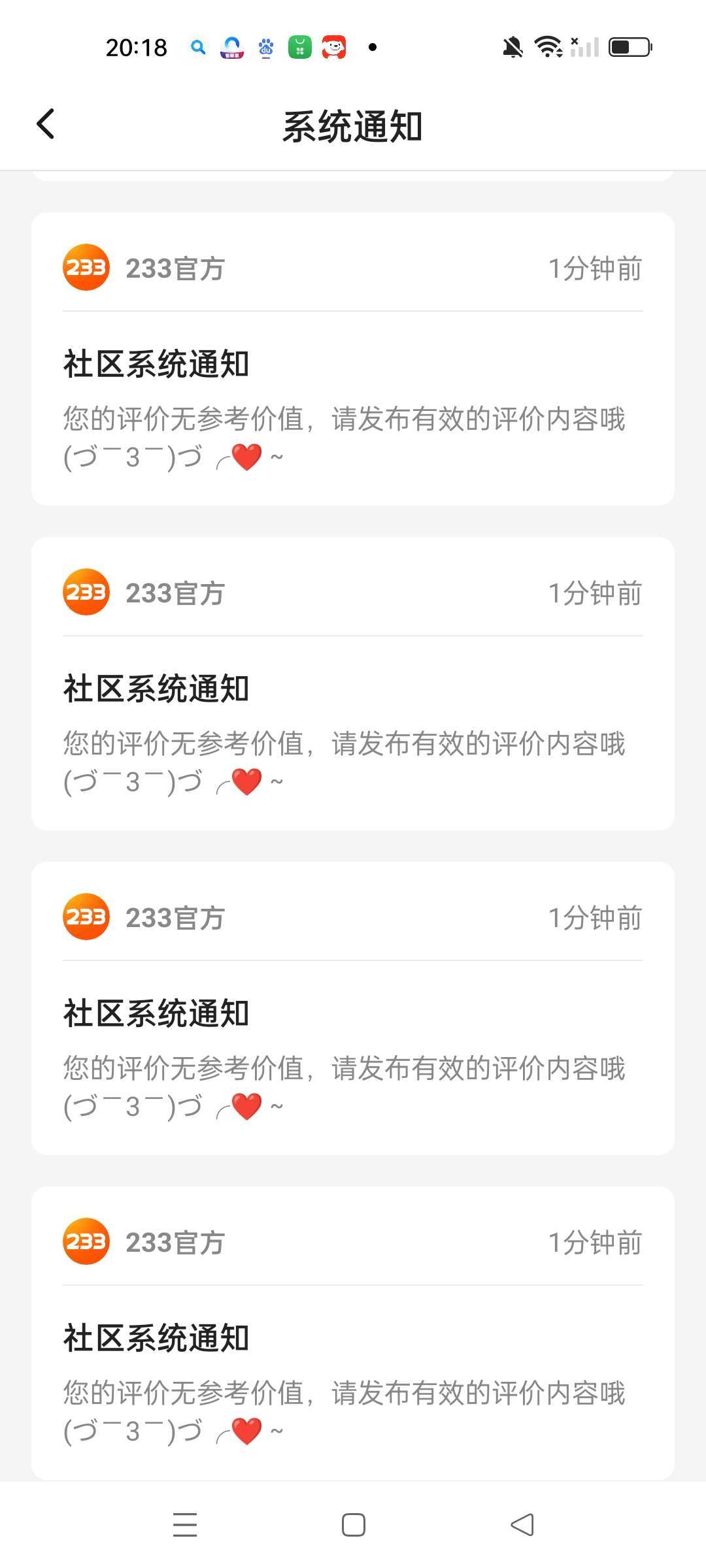Tap the system home button
This screenshot has height=1568, width=706.
point(353,1525)
